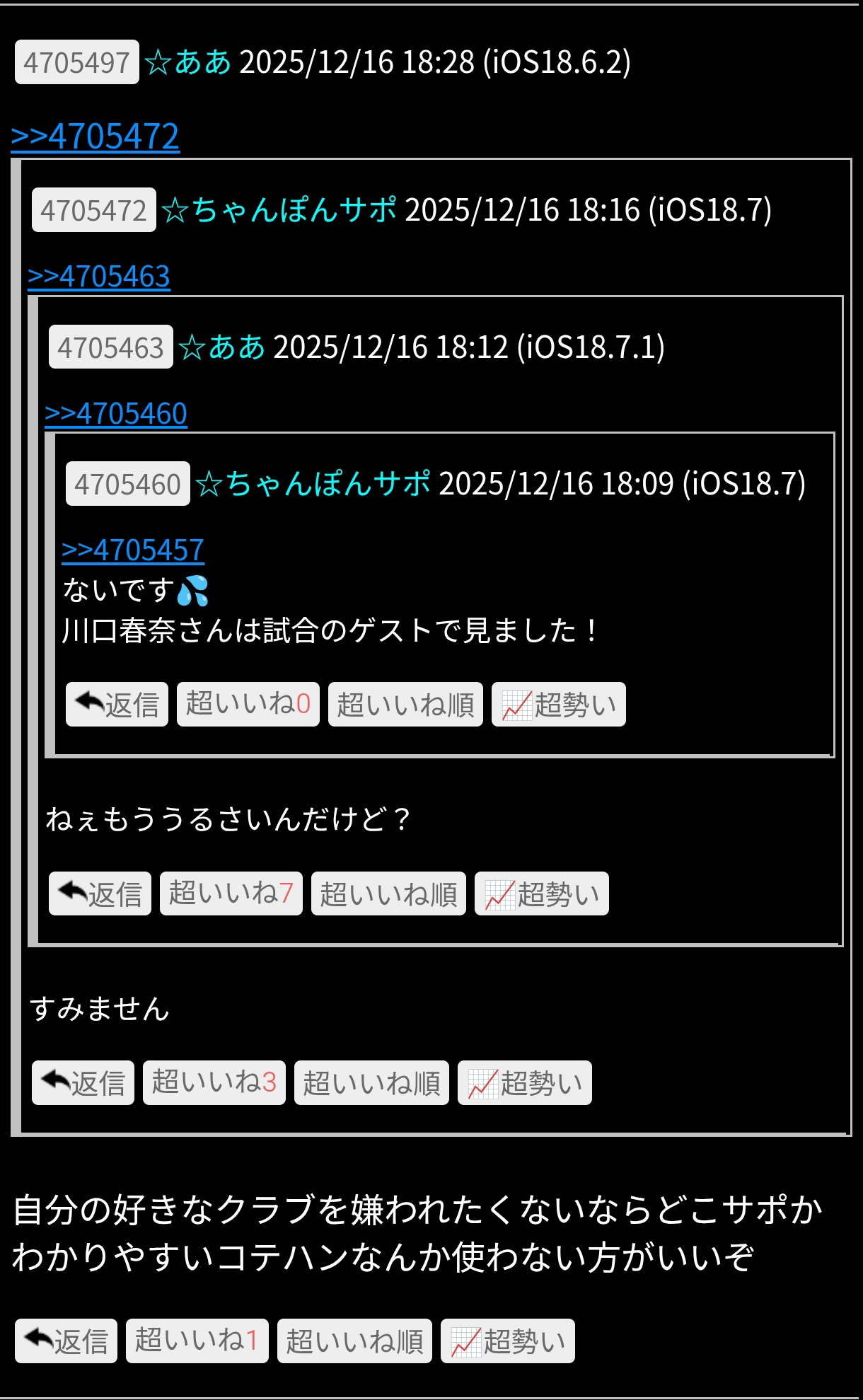Follow the >>4705463 reply link
The width and height of the screenshot is (863, 1400).
pyautogui.click(x=99, y=277)
